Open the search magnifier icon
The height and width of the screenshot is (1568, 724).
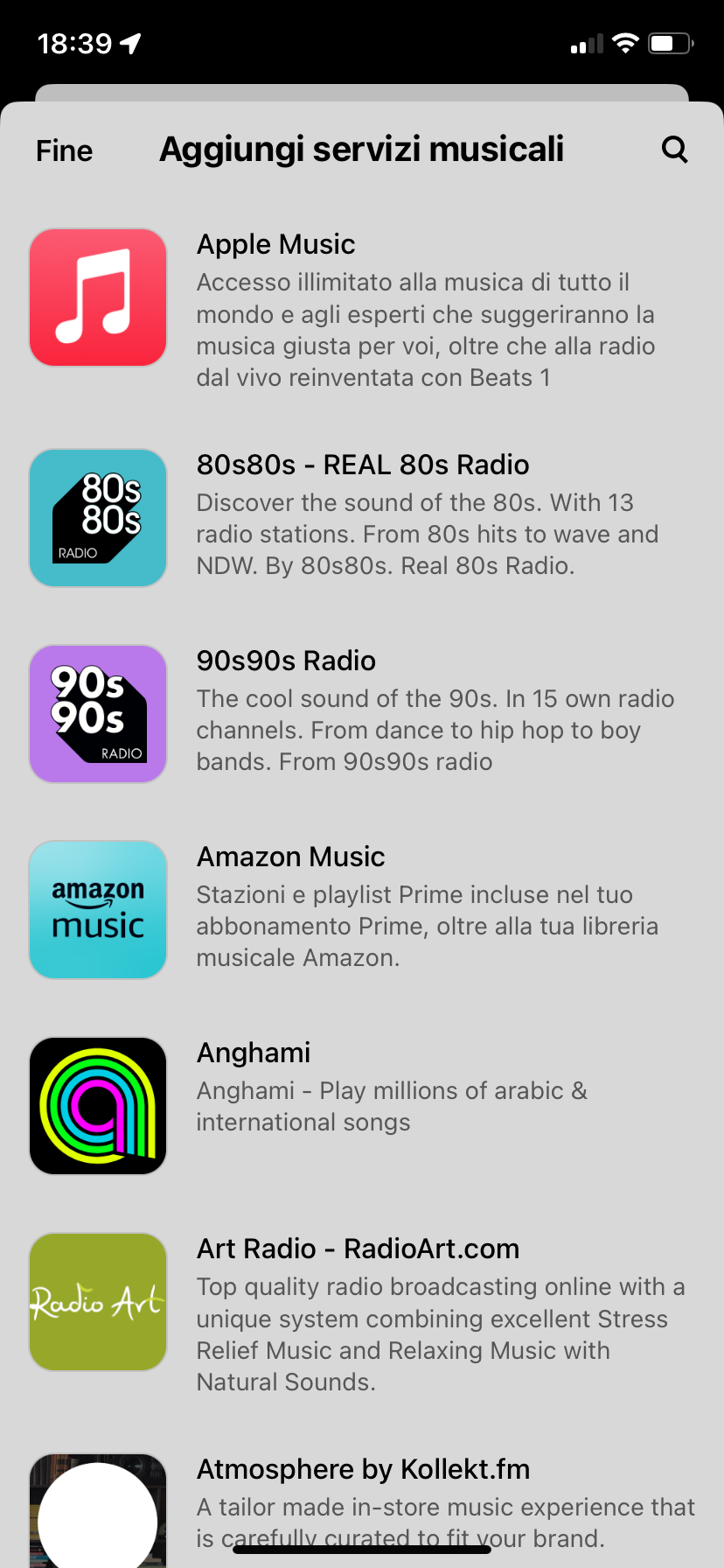coord(674,150)
